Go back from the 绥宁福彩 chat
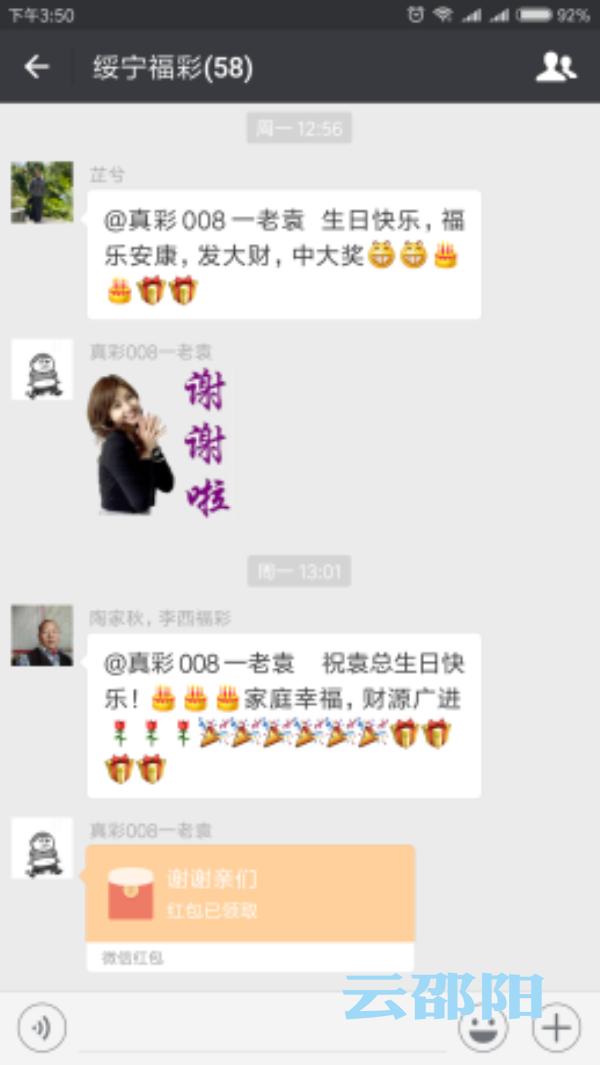This screenshot has width=600, height=1065. (x=37, y=67)
